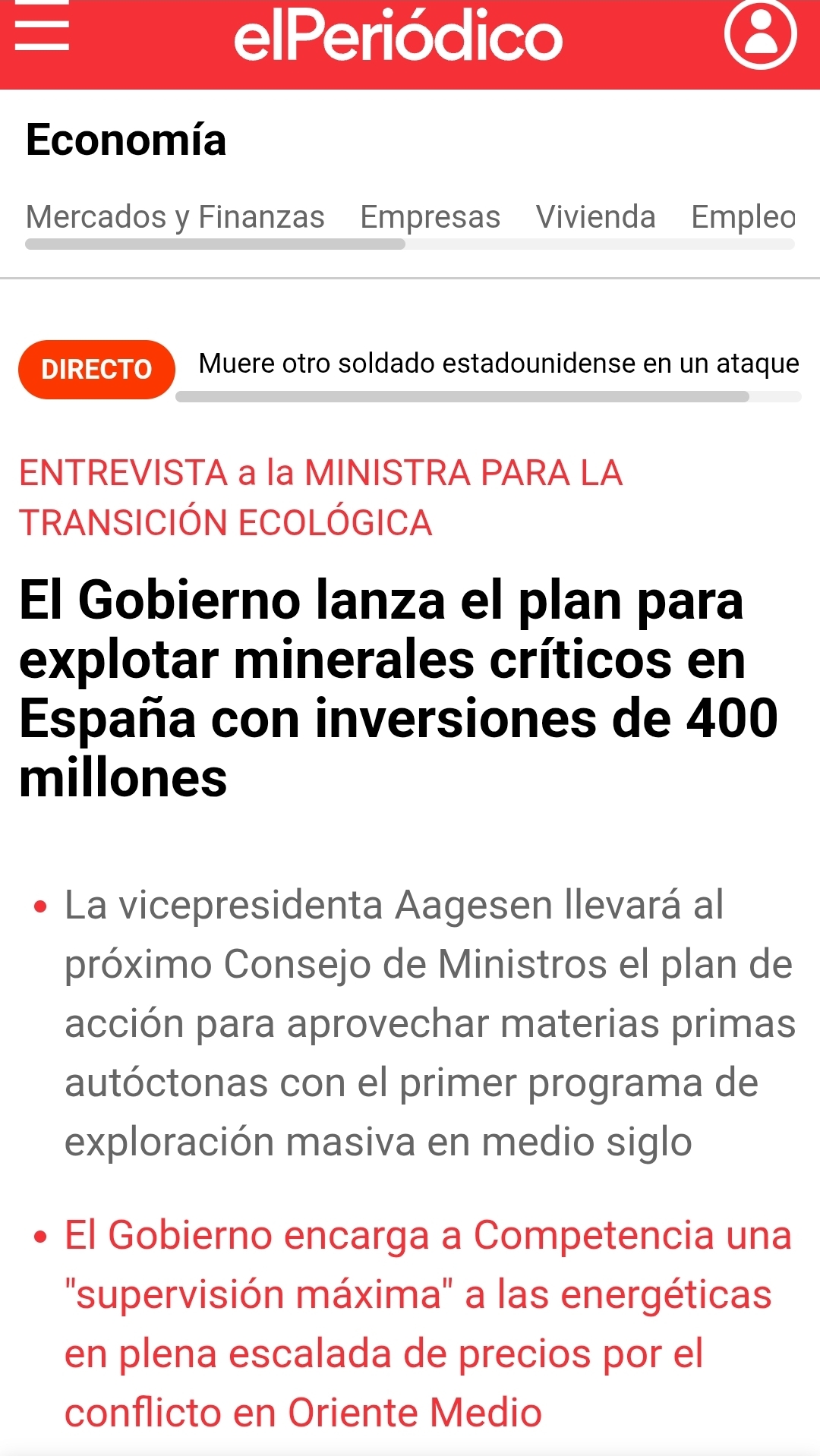This screenshot has width=820, height=1456.
Task: Open the user account icon
Action: pos(760,34)
